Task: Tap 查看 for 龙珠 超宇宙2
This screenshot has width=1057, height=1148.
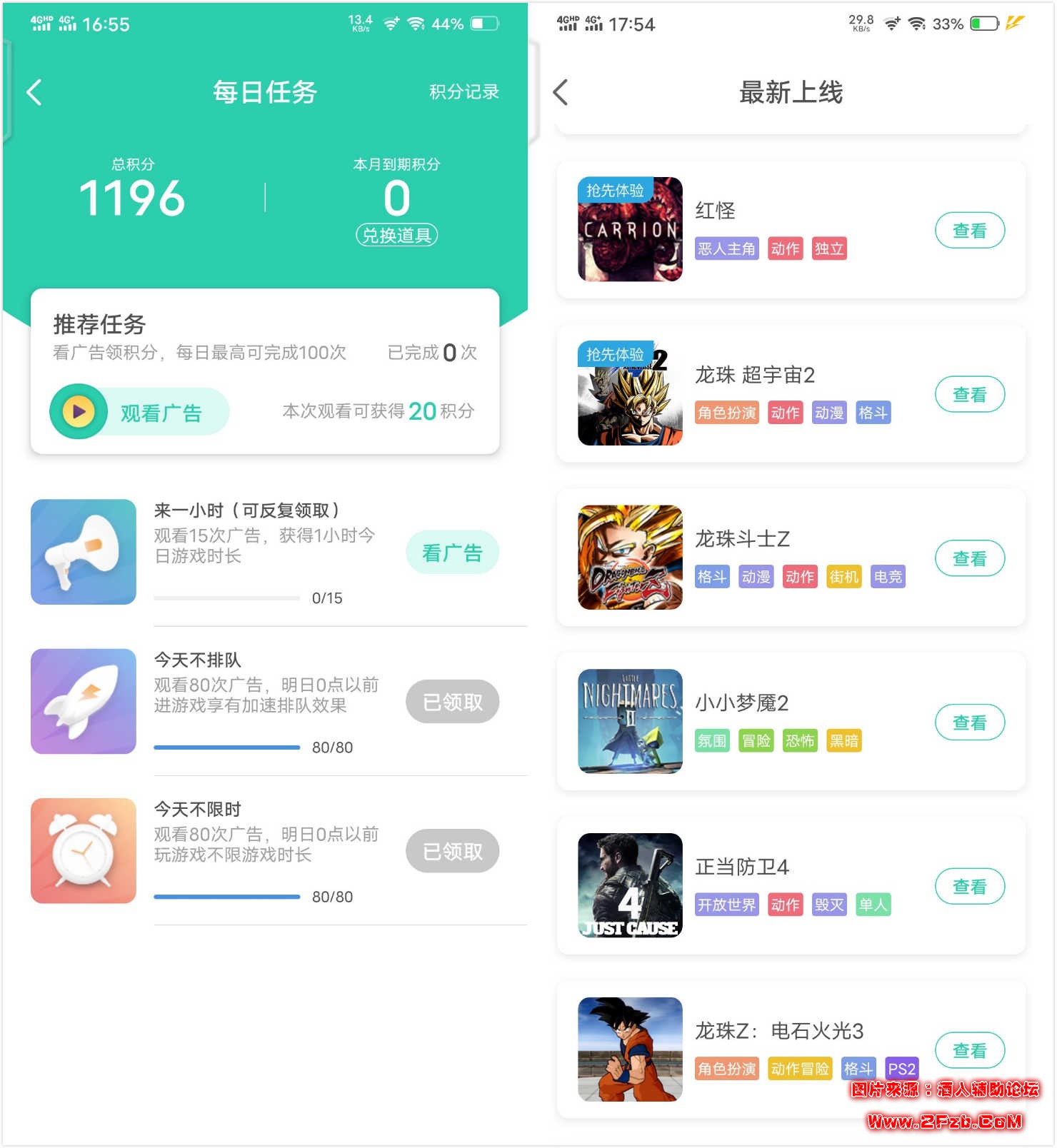Action: click(969, 395)
